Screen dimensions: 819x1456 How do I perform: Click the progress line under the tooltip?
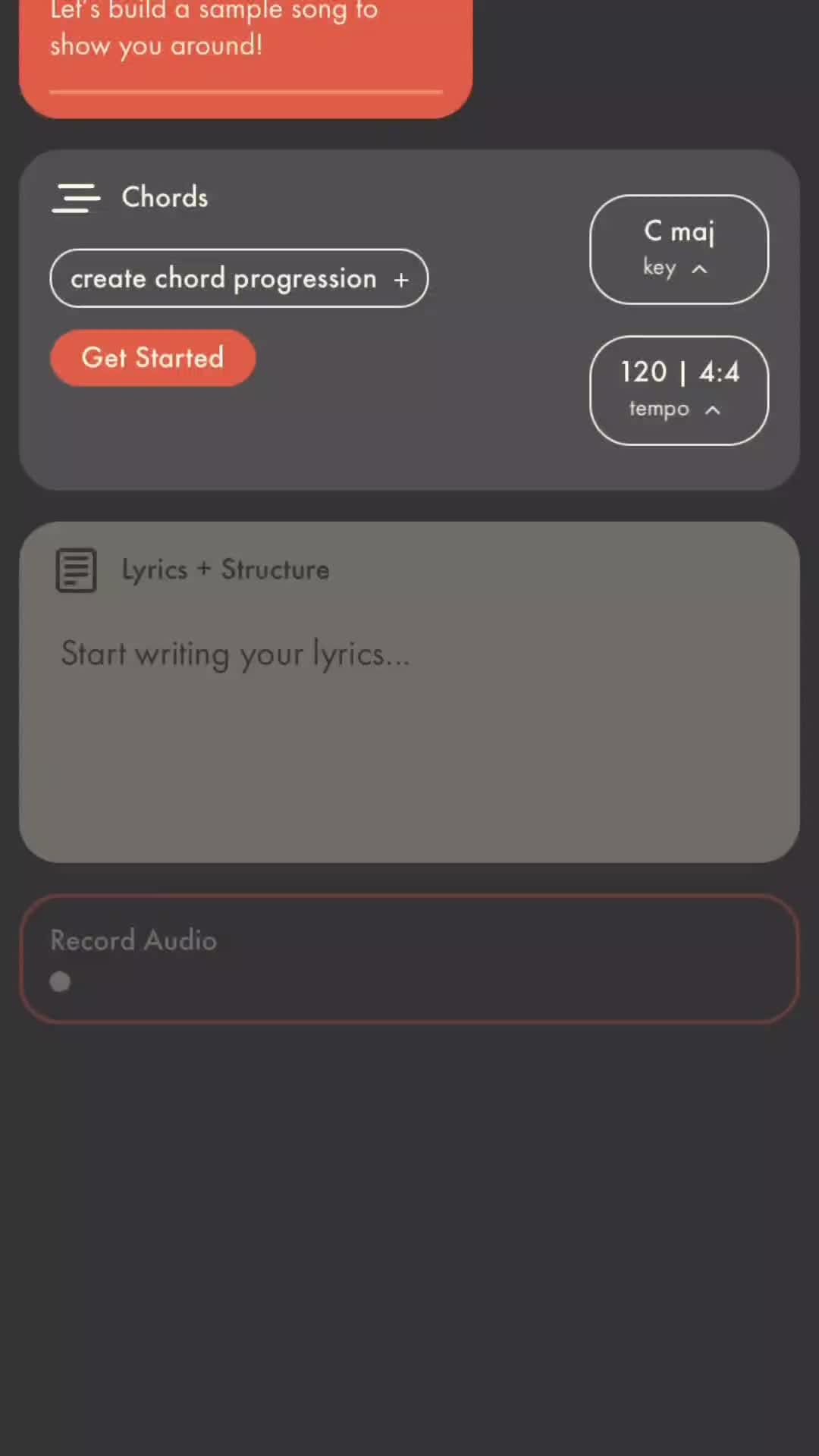pos(245,91)
